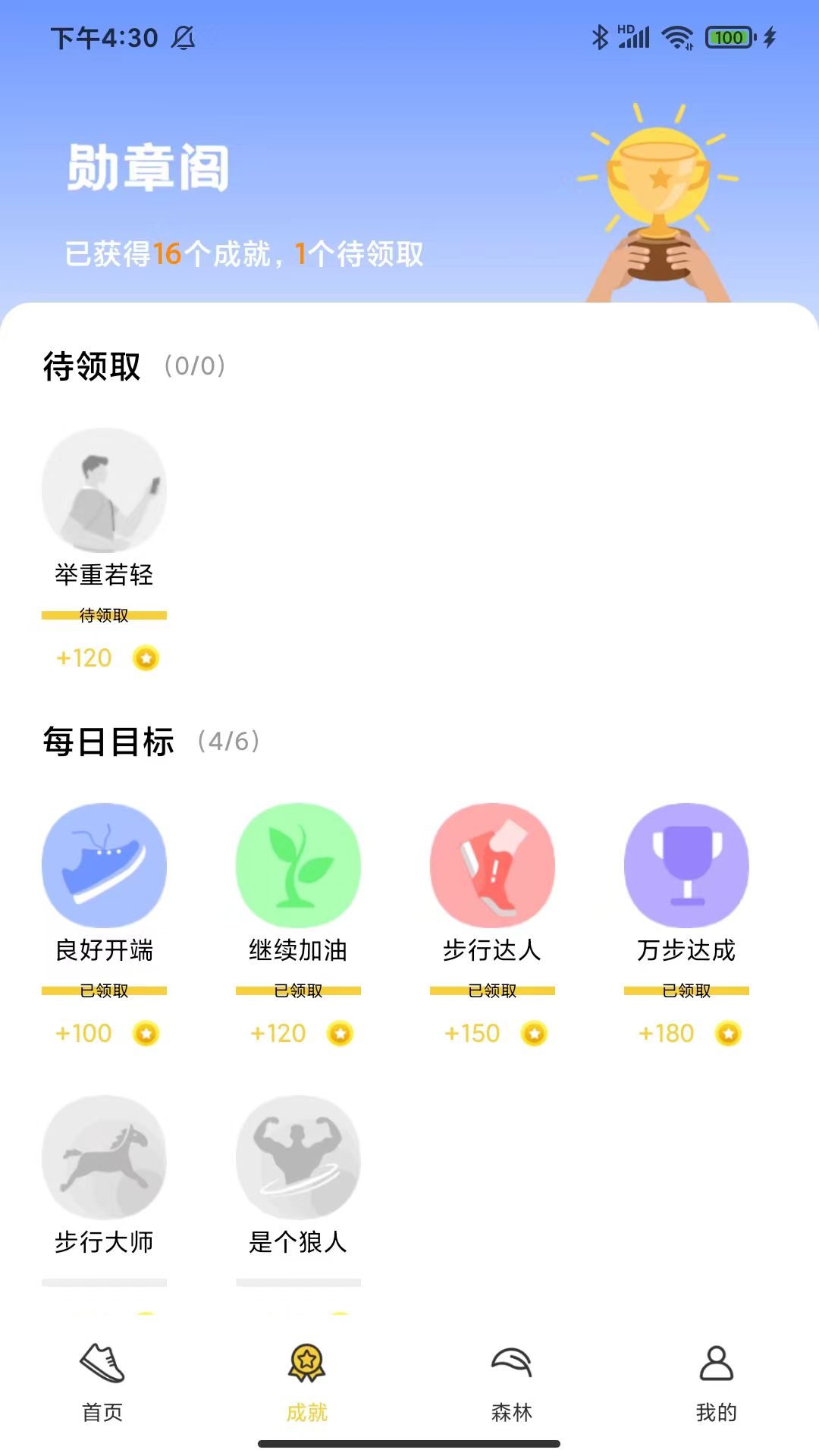Tap the 步行达人 badge

(492, 865)
